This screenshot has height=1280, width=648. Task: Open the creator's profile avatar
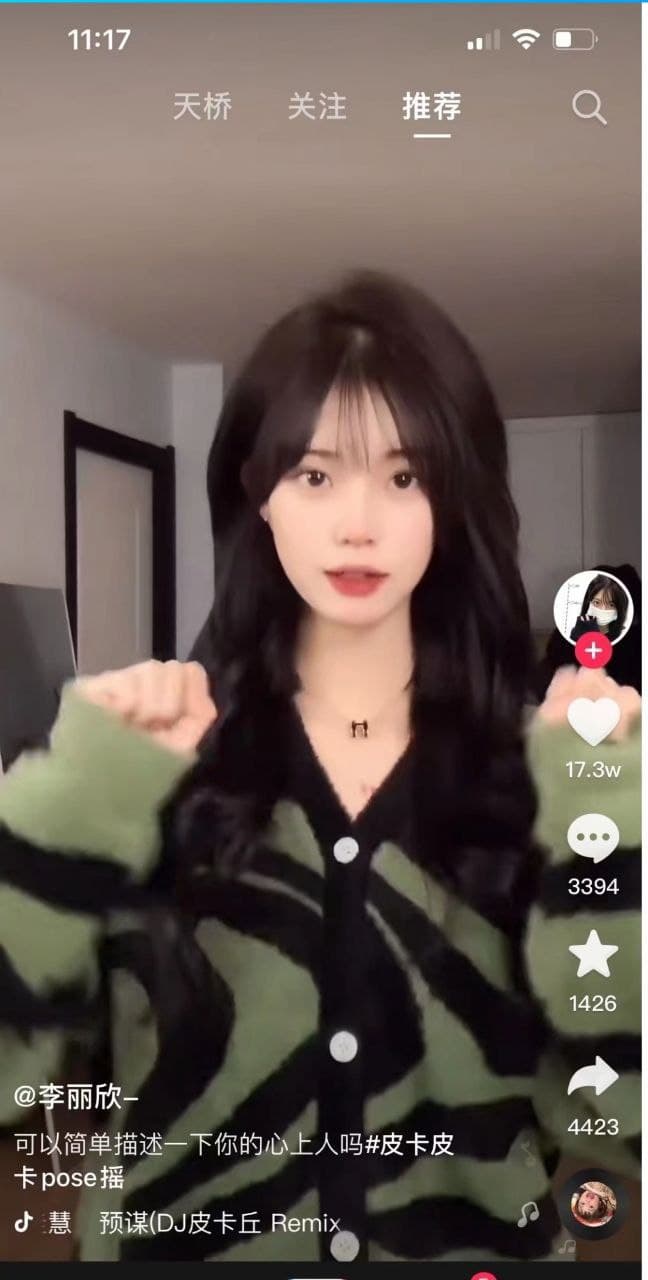coord(592,607)
